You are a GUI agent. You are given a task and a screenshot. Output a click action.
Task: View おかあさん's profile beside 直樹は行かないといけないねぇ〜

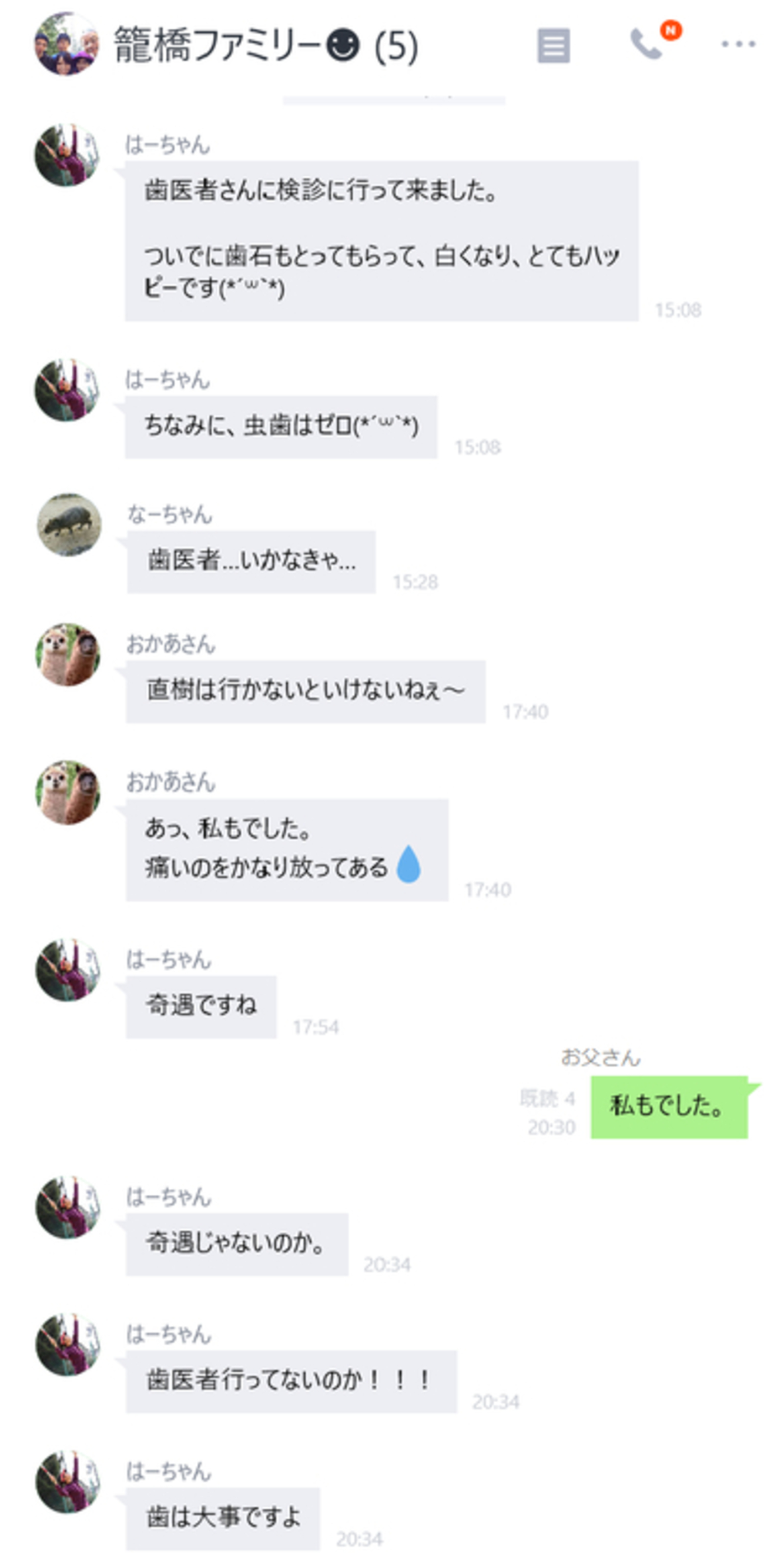coord(68,654)
